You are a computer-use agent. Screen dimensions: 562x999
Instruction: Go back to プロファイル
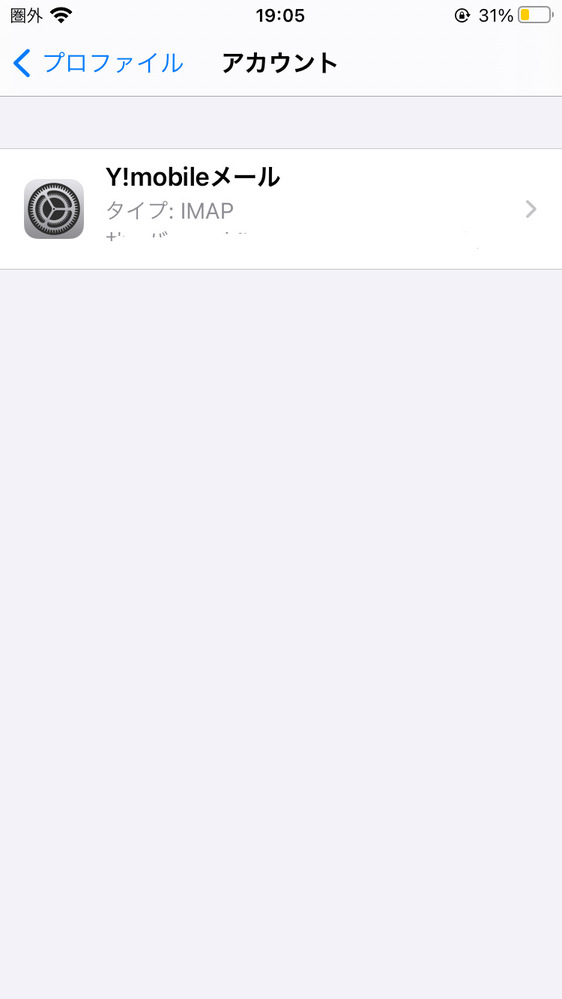97,63
